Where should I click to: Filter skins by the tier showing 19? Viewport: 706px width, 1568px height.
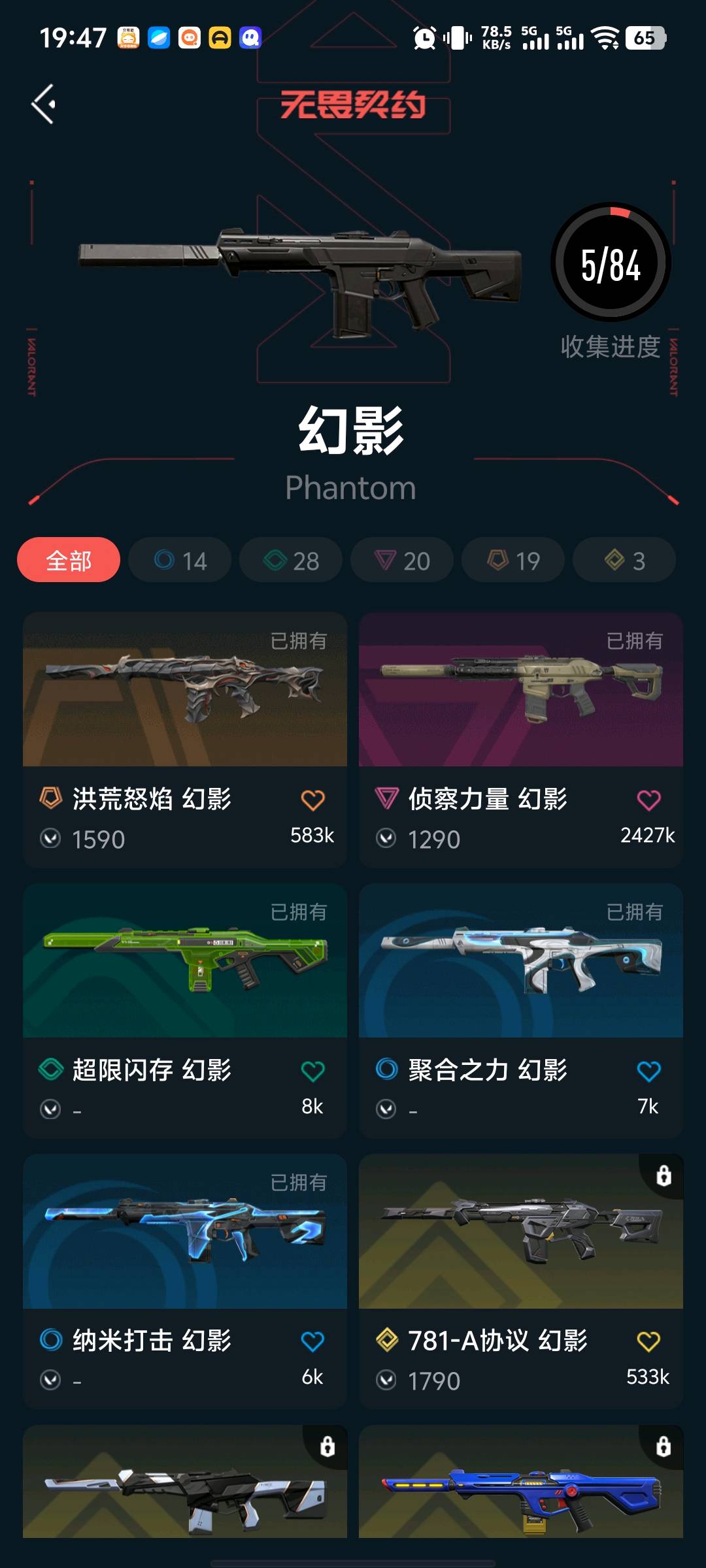point(513,560)
